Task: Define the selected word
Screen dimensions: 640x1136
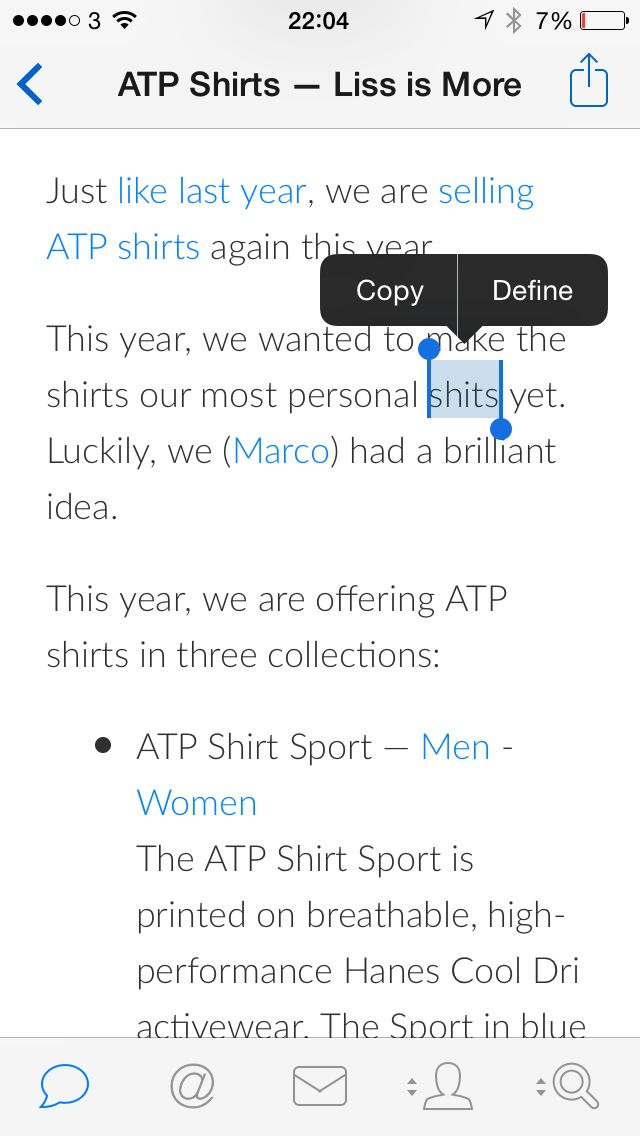Action: pyautogui.click(x=532, y=291)
